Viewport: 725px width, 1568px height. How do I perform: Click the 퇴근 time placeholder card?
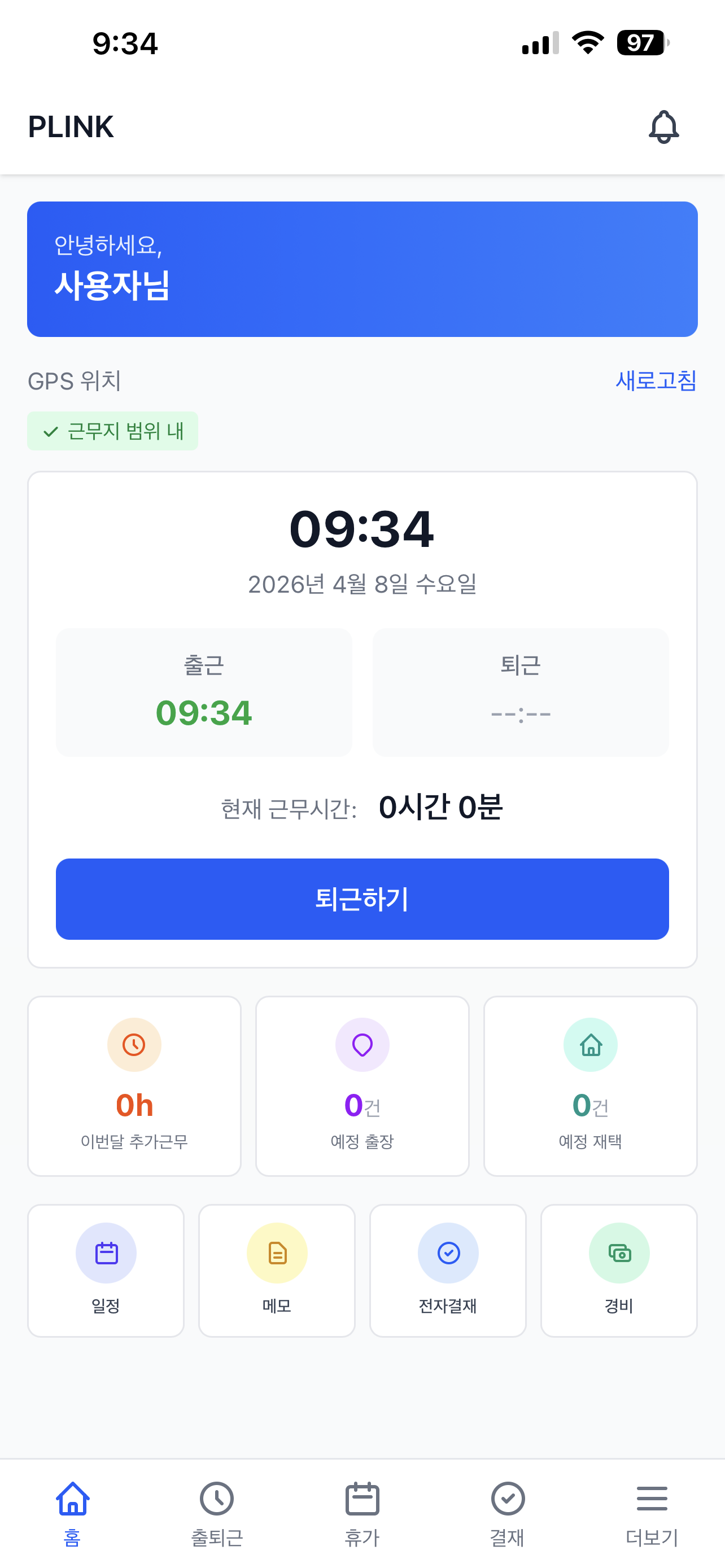521,692
